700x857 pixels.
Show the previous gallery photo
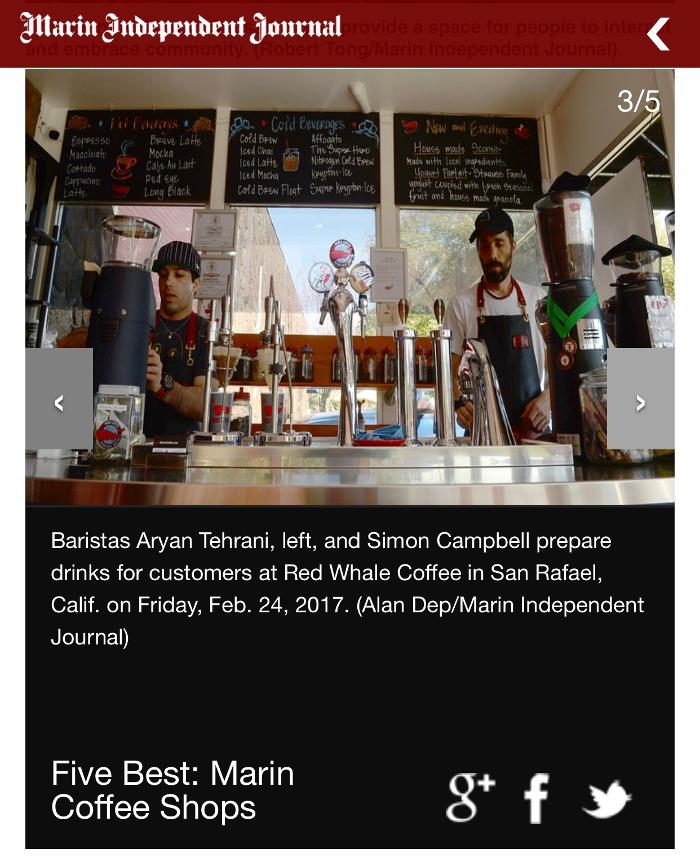click(59, 400)
